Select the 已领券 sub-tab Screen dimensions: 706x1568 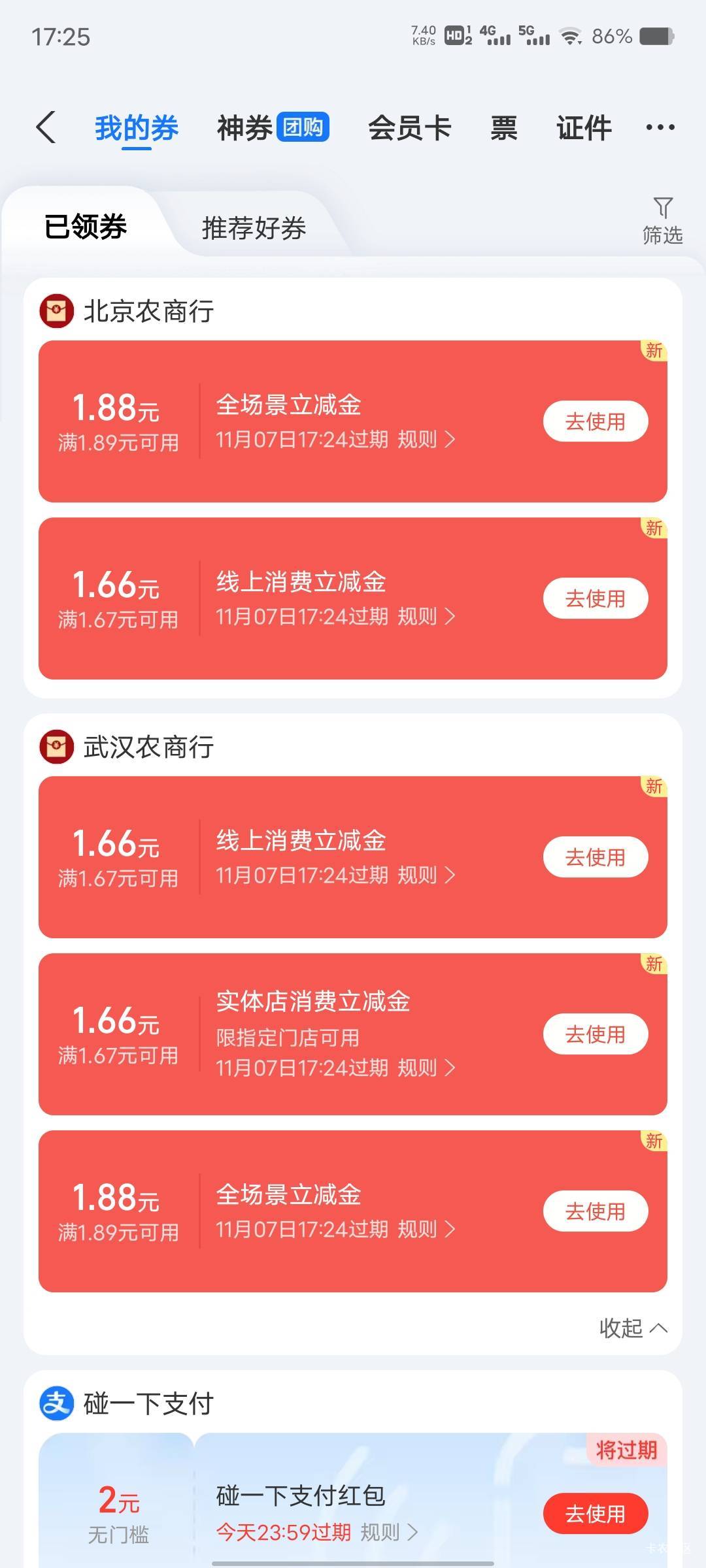point(86,227)
